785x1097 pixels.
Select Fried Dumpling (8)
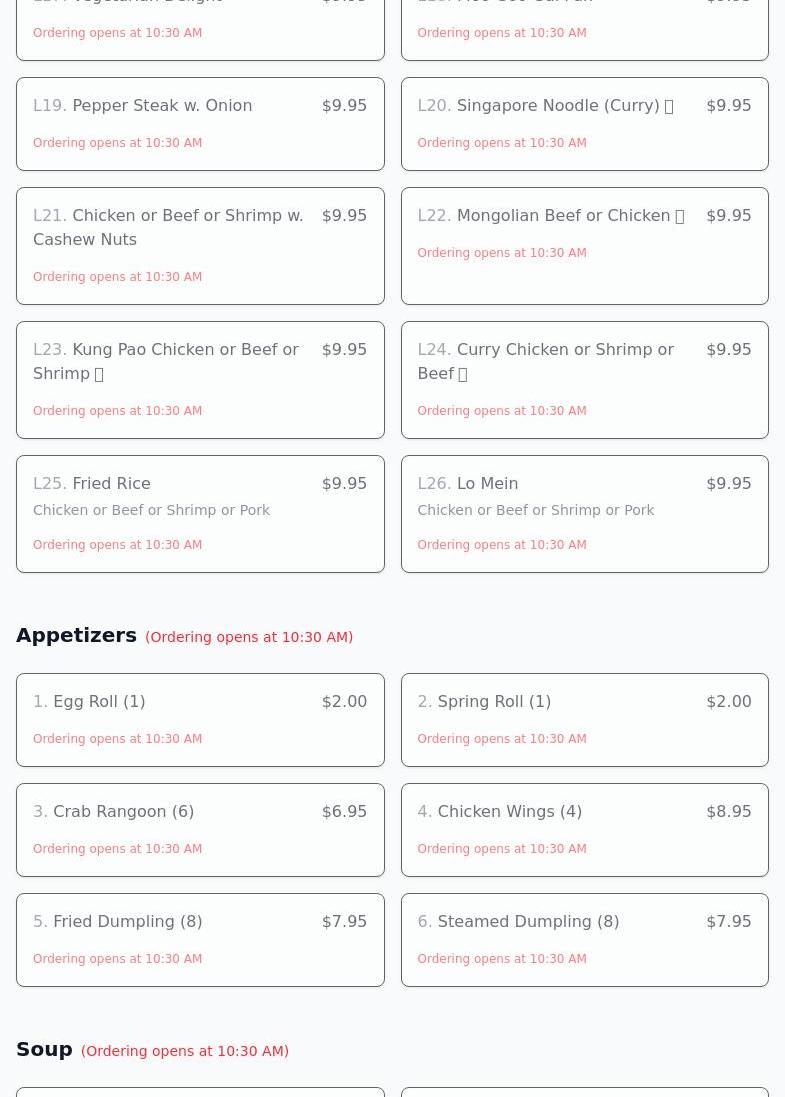pos(200,939)
